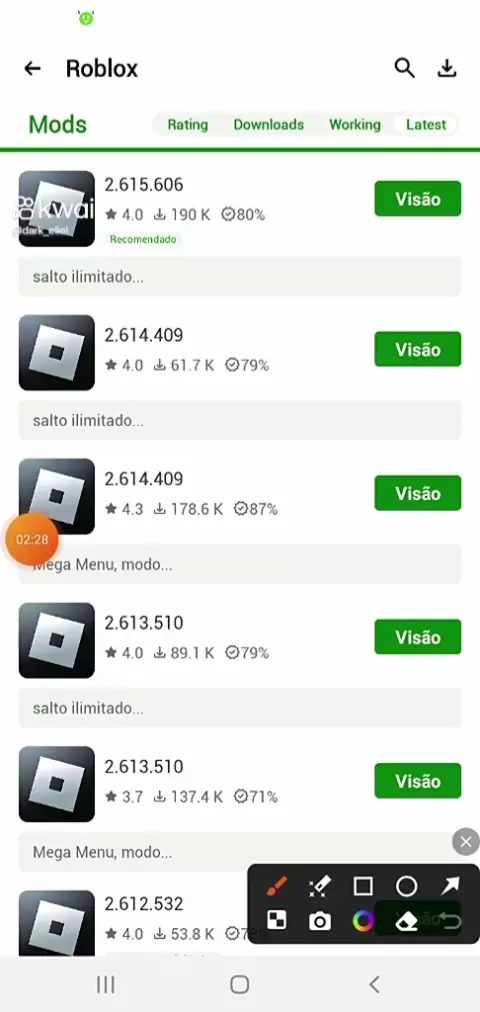Open the search magnifier icon
Image resolution: width=480 pixels, height=1012 pixels.
pyautogui.click(x=405, y=68)
